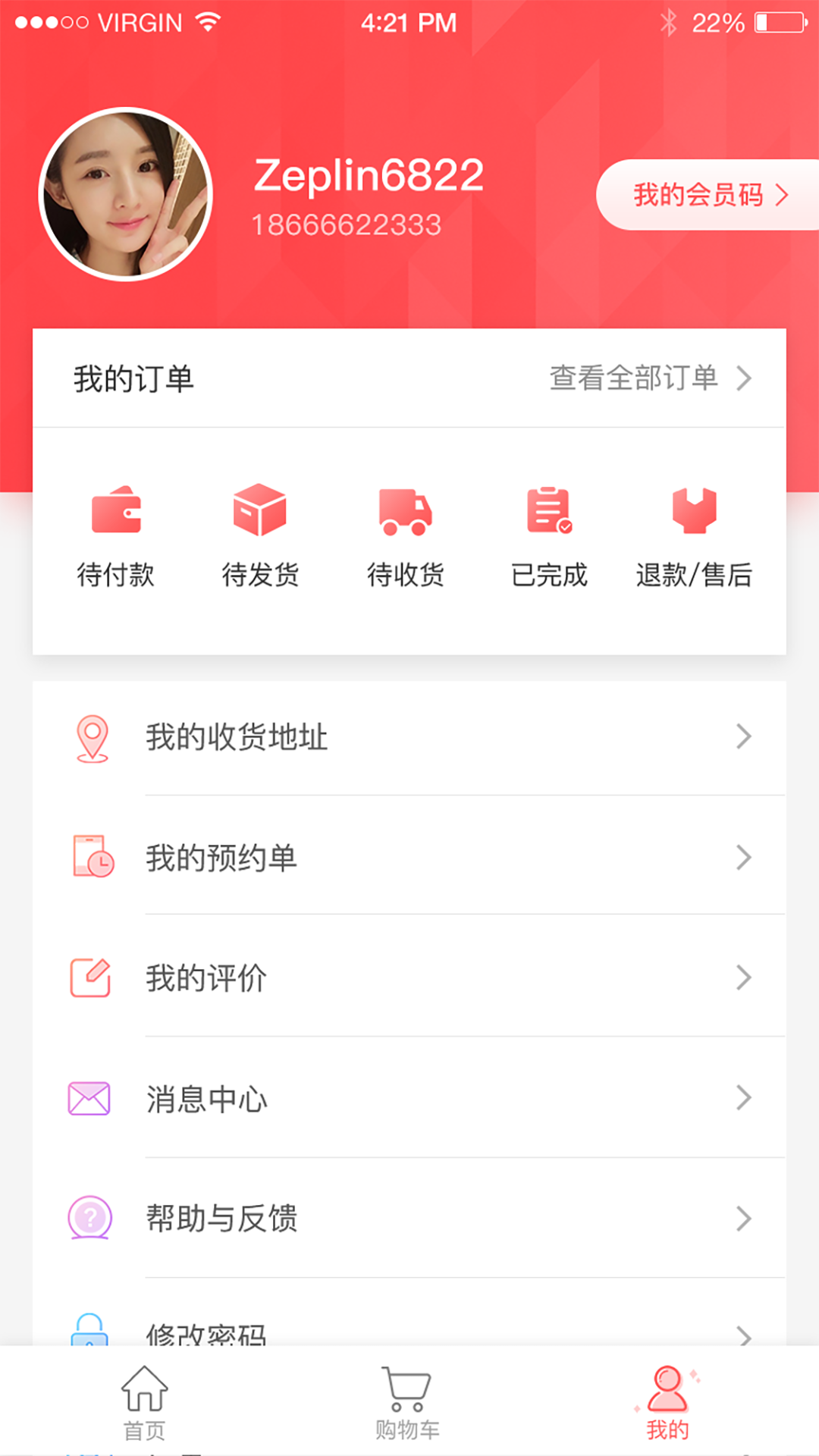This screenshot has height=1456, width=819.
Task: Expand the chevron next to 我的收货地址
Action: [743, 737]
